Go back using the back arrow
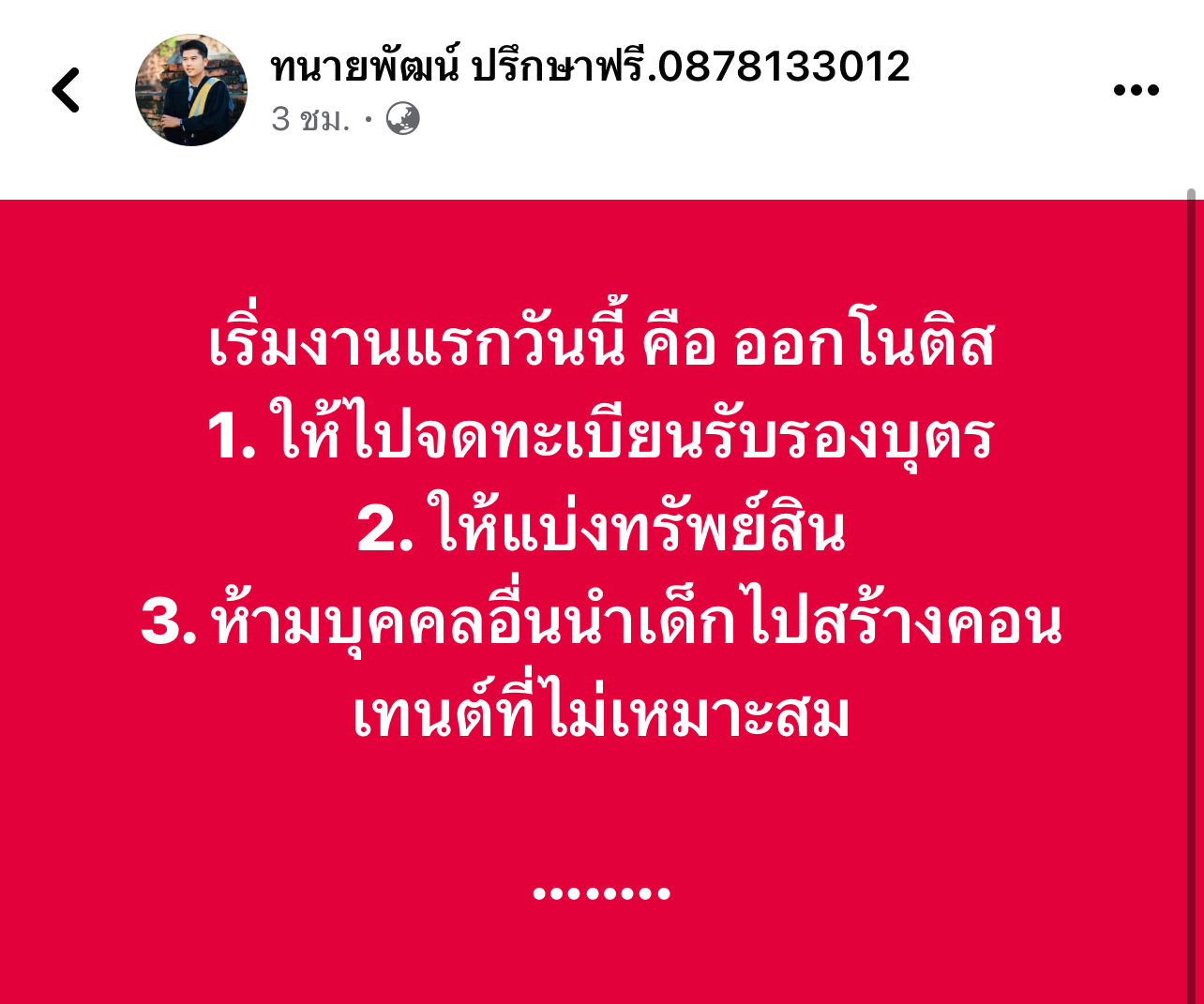Image resolution: width=1204 pixels, height=1004 pixels. [x=66, y=90]
